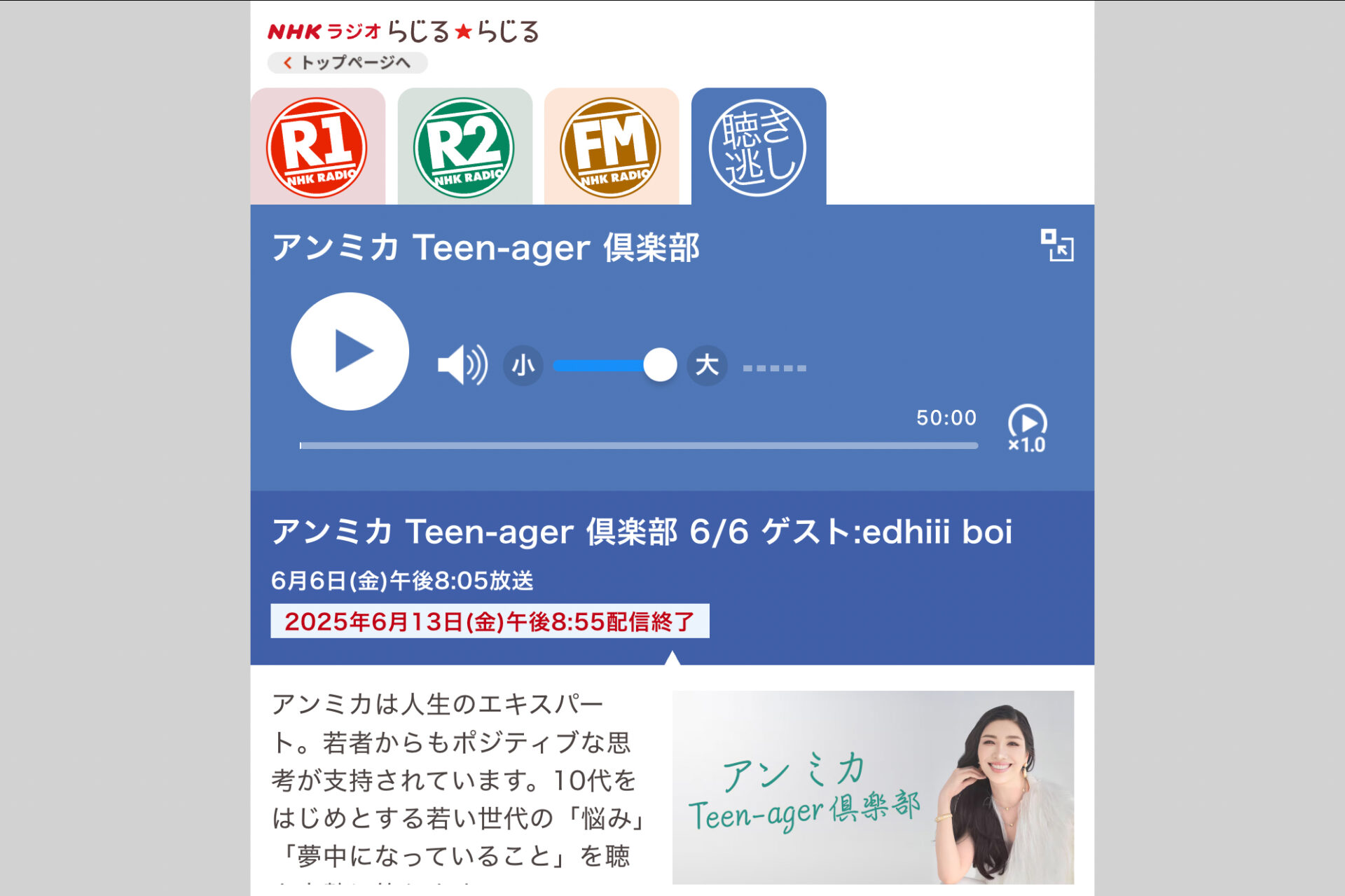Mute the speaker volume icon
Image resolution: width=1345 pixels, height=896 pixels.
[462, 365]
